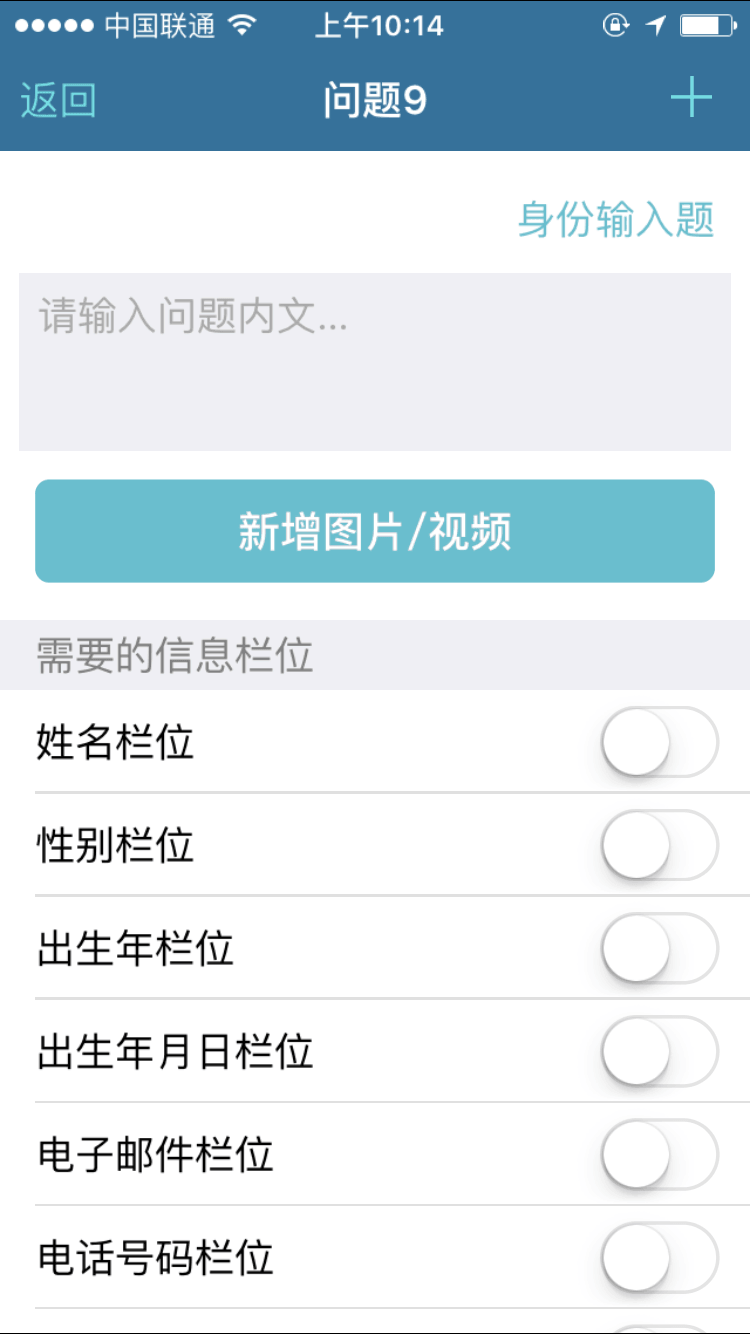Tap the 新增图片/视频 button
750x1334 pixels.
tap(375, 531)
